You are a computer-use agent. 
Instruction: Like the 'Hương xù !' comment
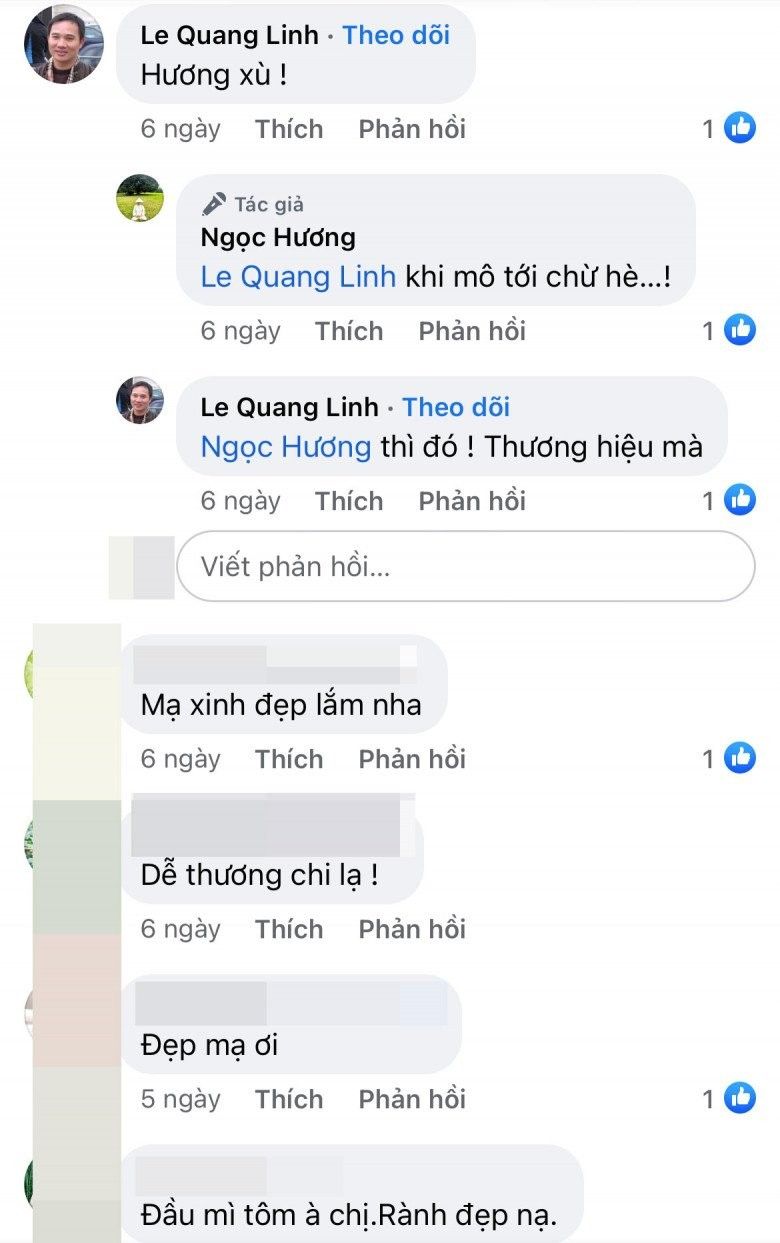[289, 129]
